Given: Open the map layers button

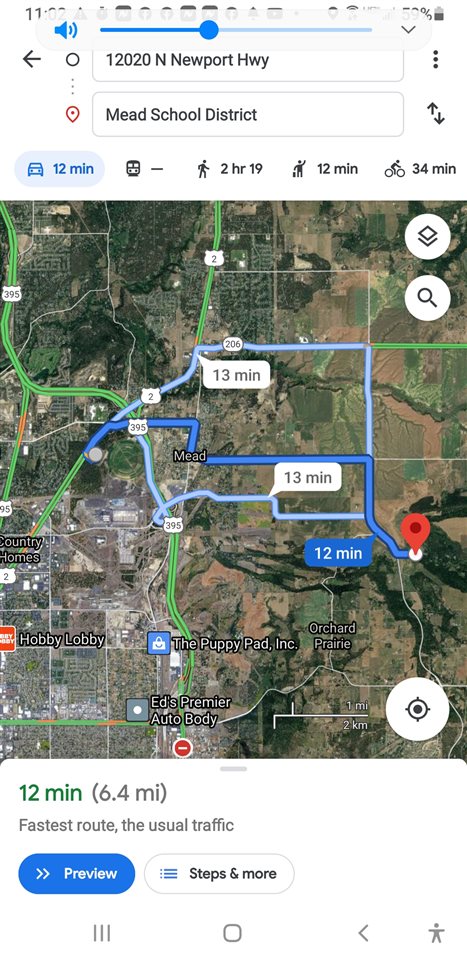Looking at the screenshot, I should point(427,236).
